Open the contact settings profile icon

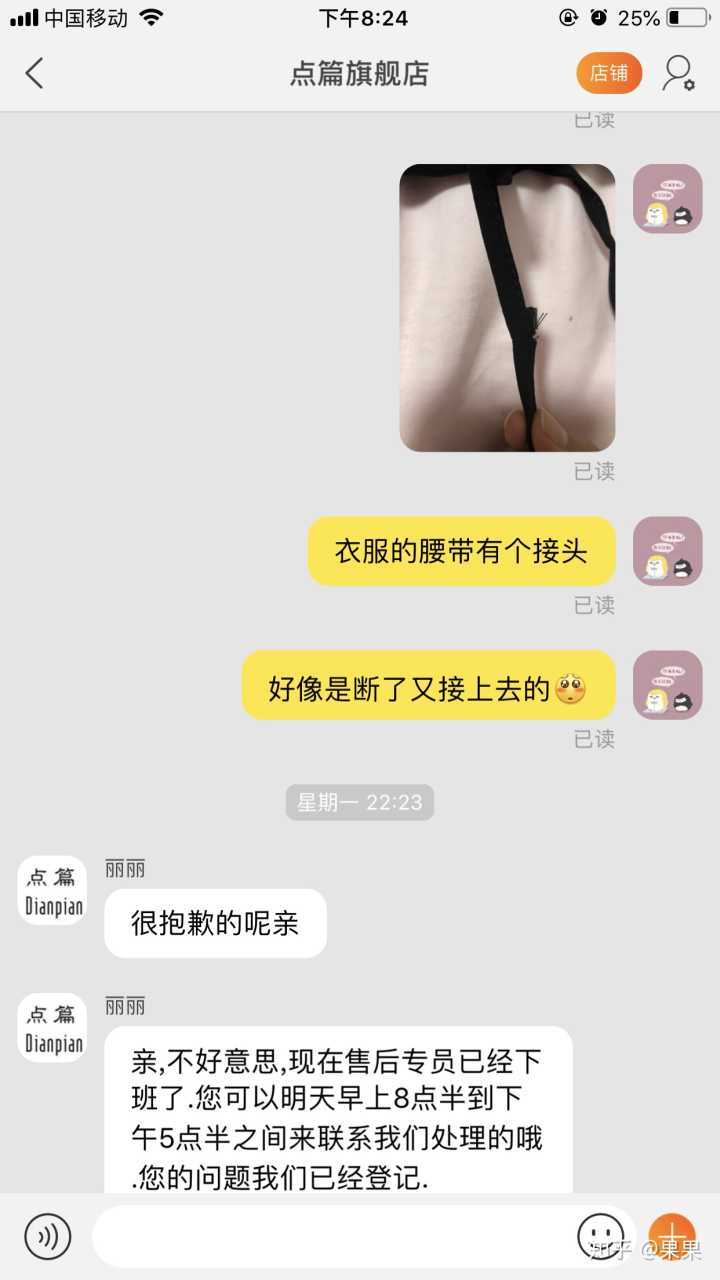678,73
